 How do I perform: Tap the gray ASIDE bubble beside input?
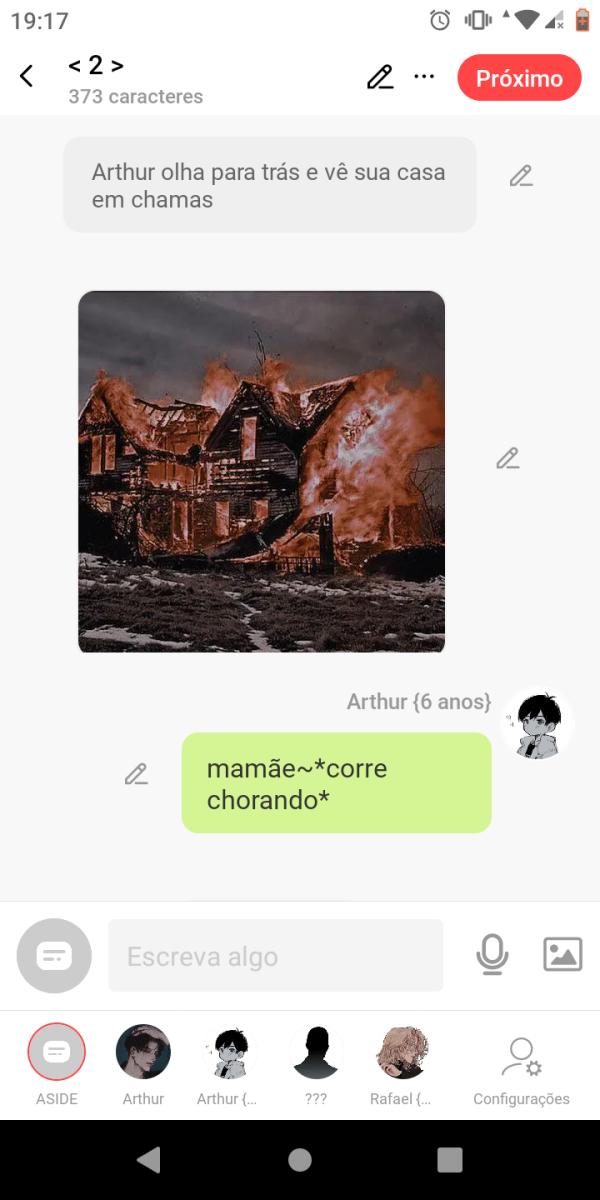(54, 956)
